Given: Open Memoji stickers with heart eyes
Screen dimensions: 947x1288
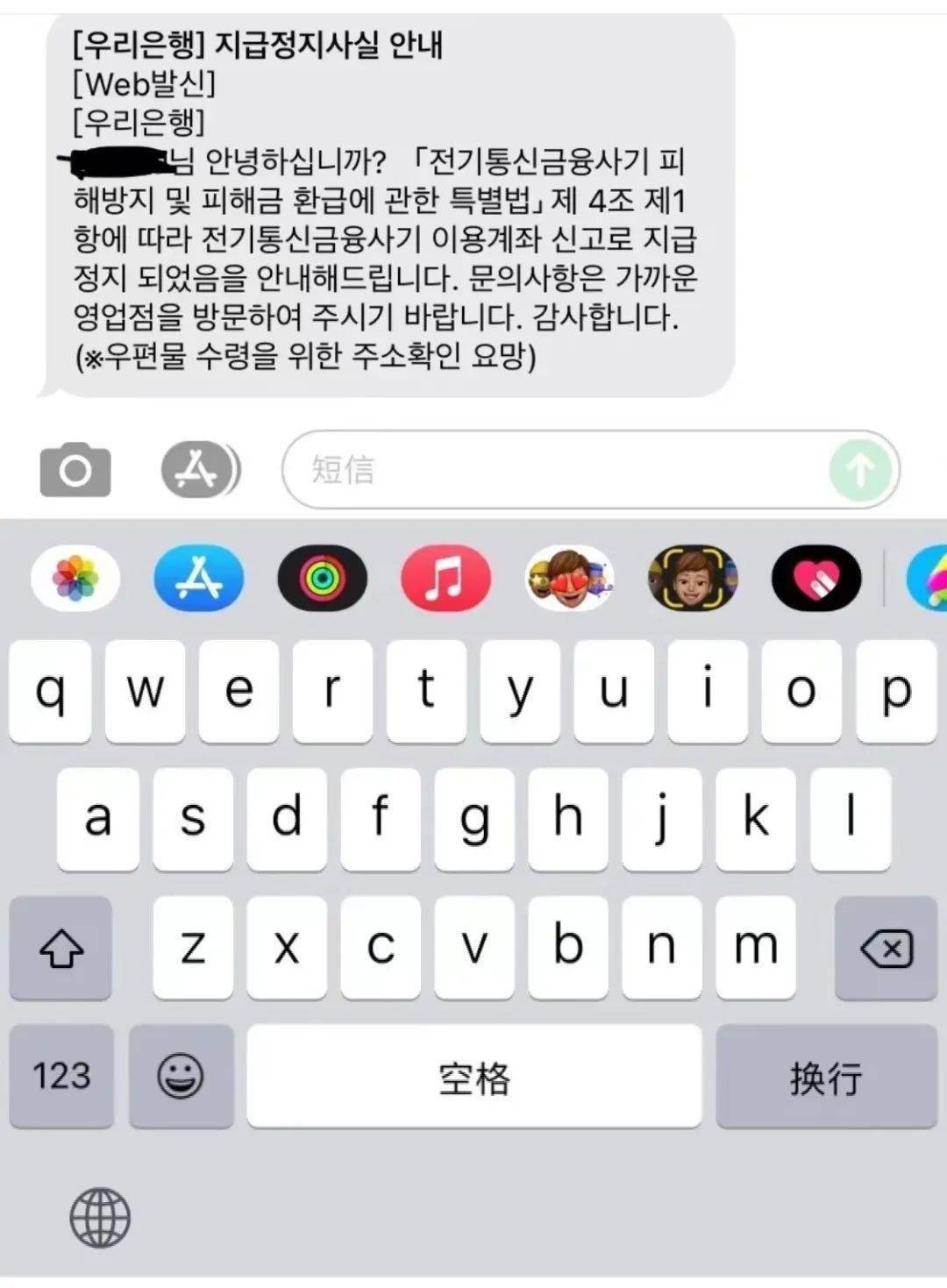Looking at the screenshot, I should click(x=569, y=579).
